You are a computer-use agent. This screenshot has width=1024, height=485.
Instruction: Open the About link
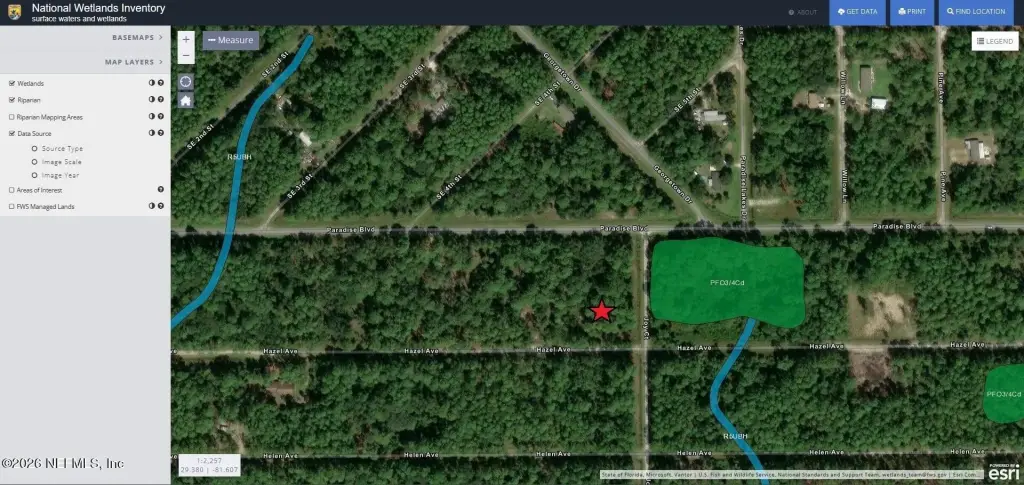803,12
